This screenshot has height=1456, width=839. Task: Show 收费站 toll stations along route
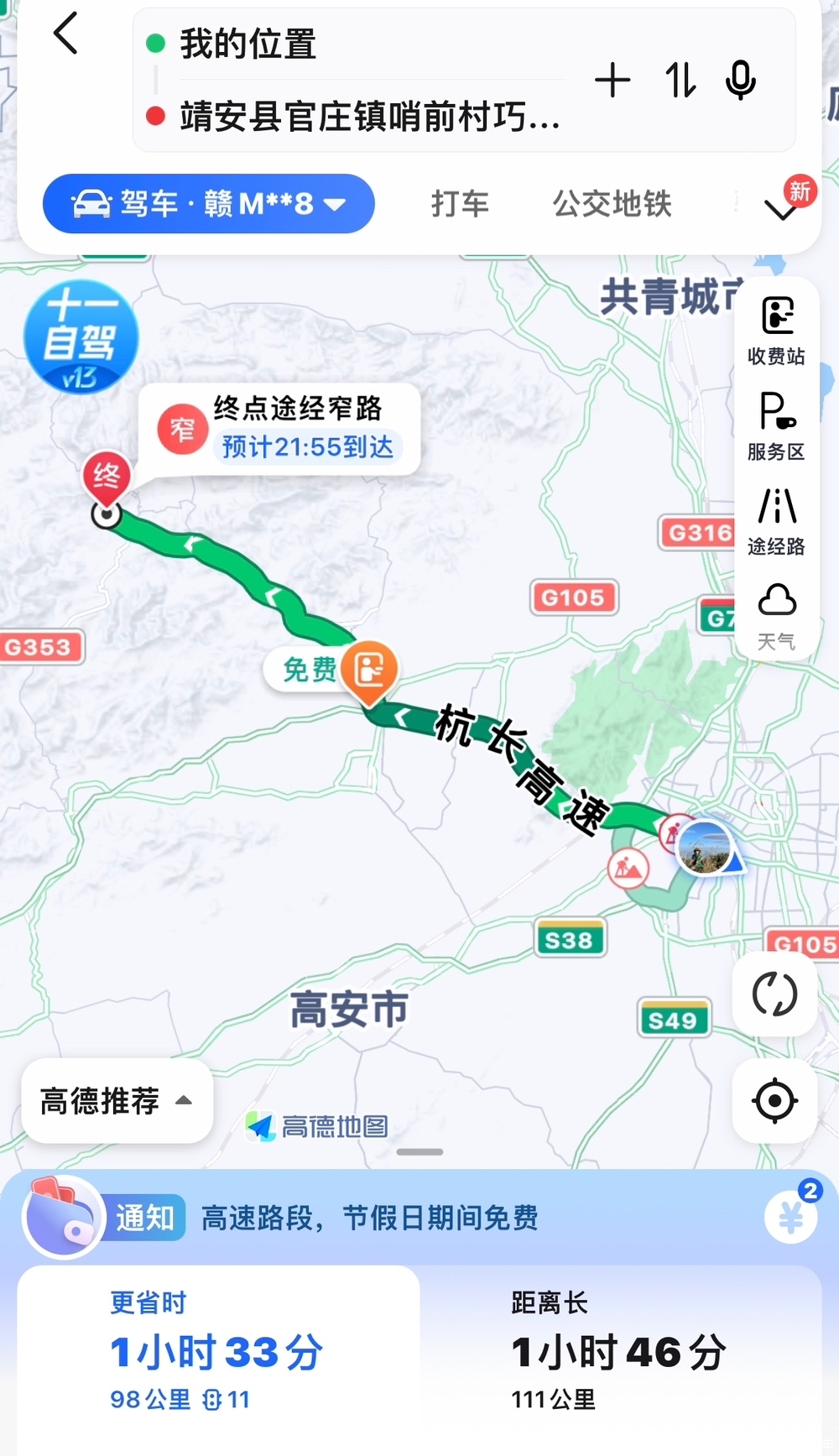tap(777, 331)
